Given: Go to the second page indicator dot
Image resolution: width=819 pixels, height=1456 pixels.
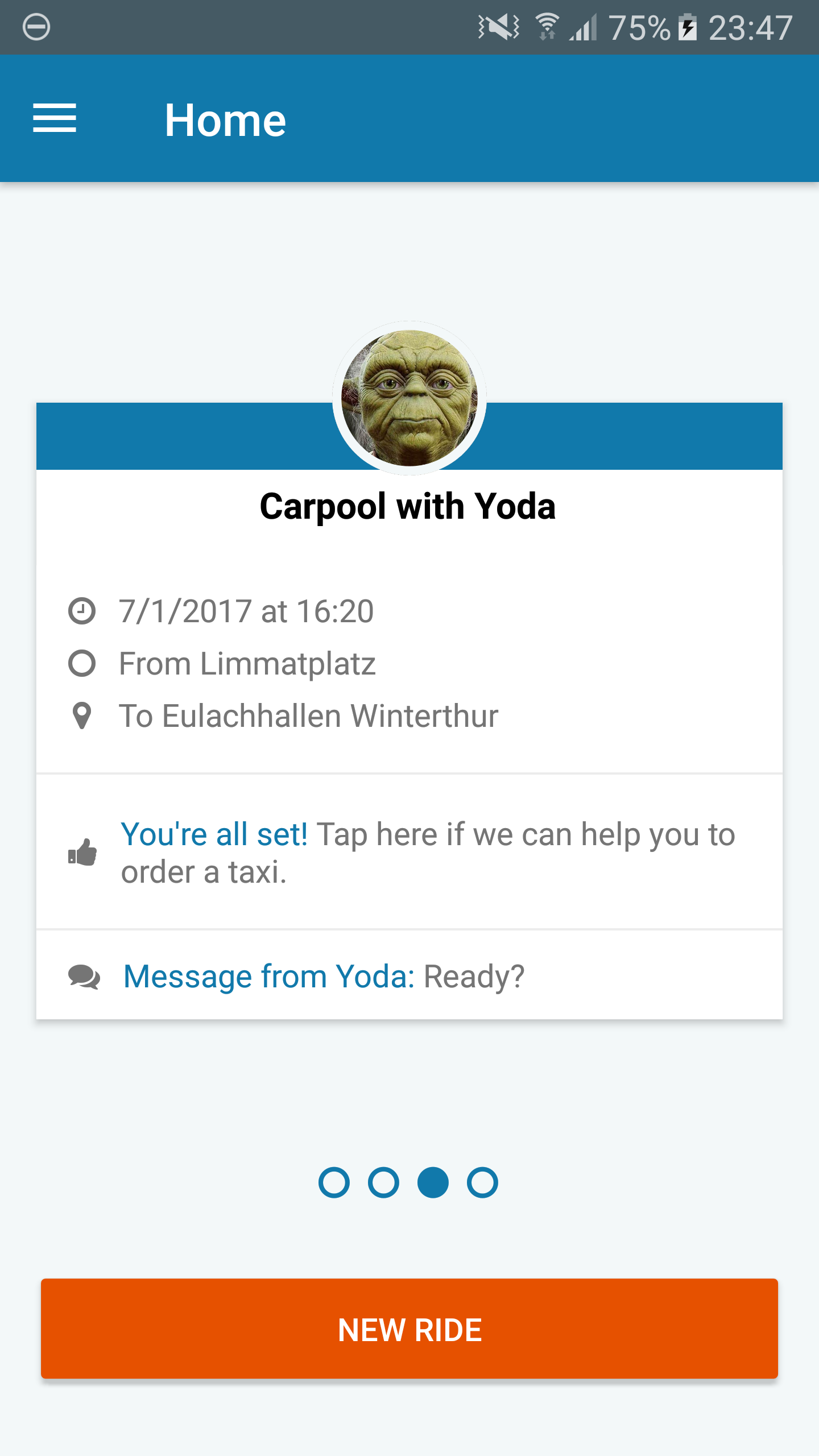Looking at the screenshot, I should 383,1183.
